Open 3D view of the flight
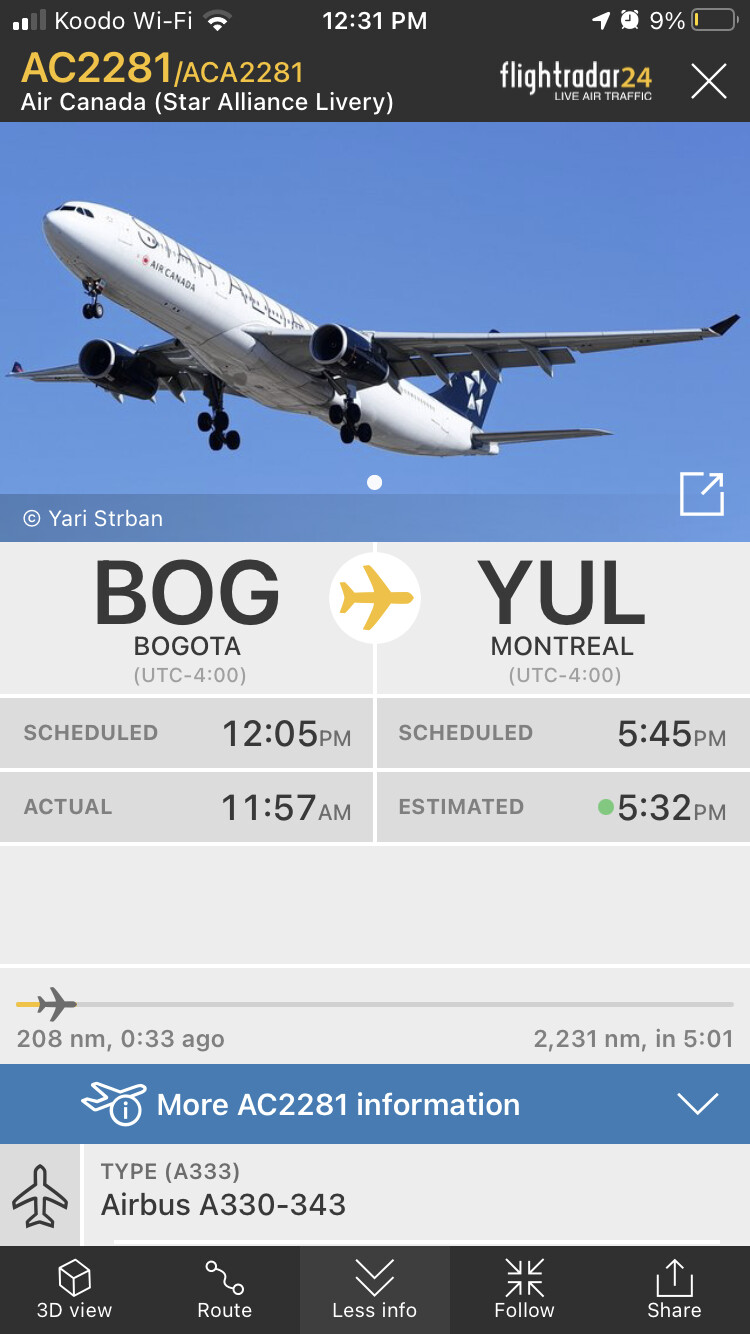 pos(75,1289)
